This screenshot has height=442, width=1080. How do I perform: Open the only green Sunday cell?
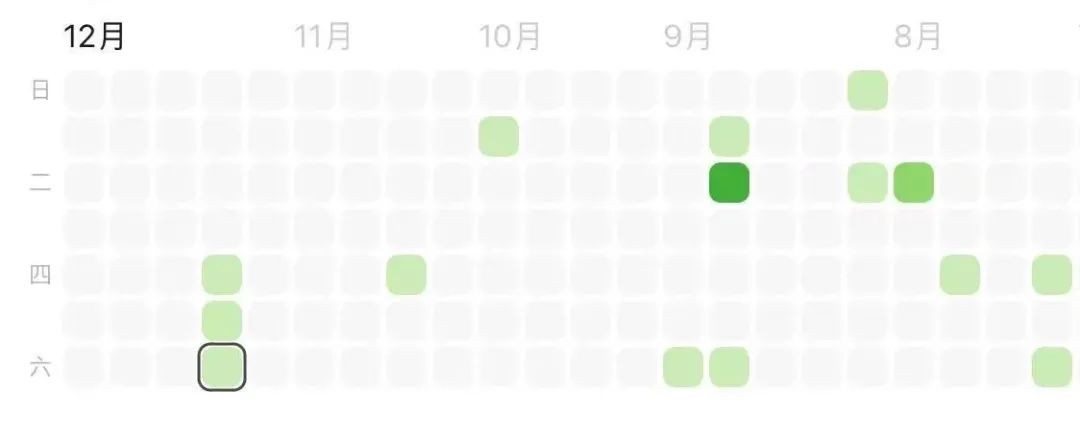click(x=867, y=90)
